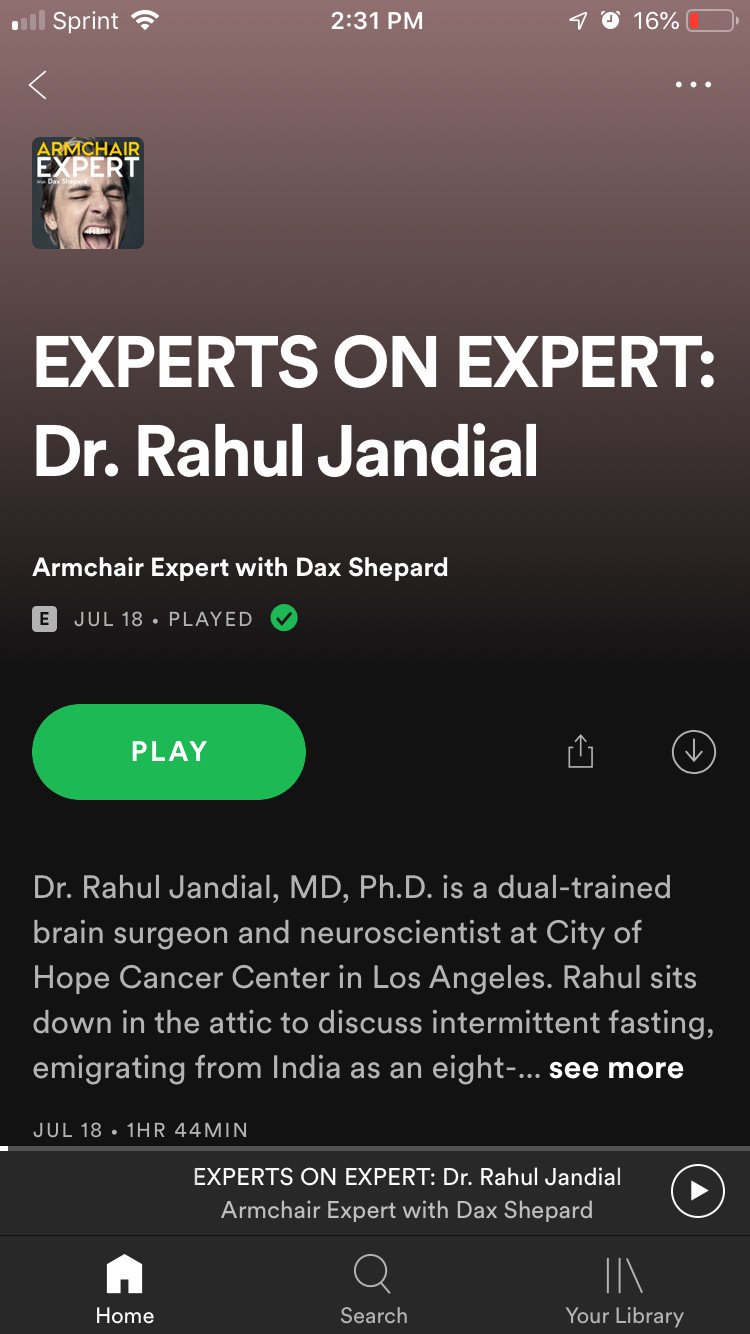Expand description with see more

(616, 1067)
